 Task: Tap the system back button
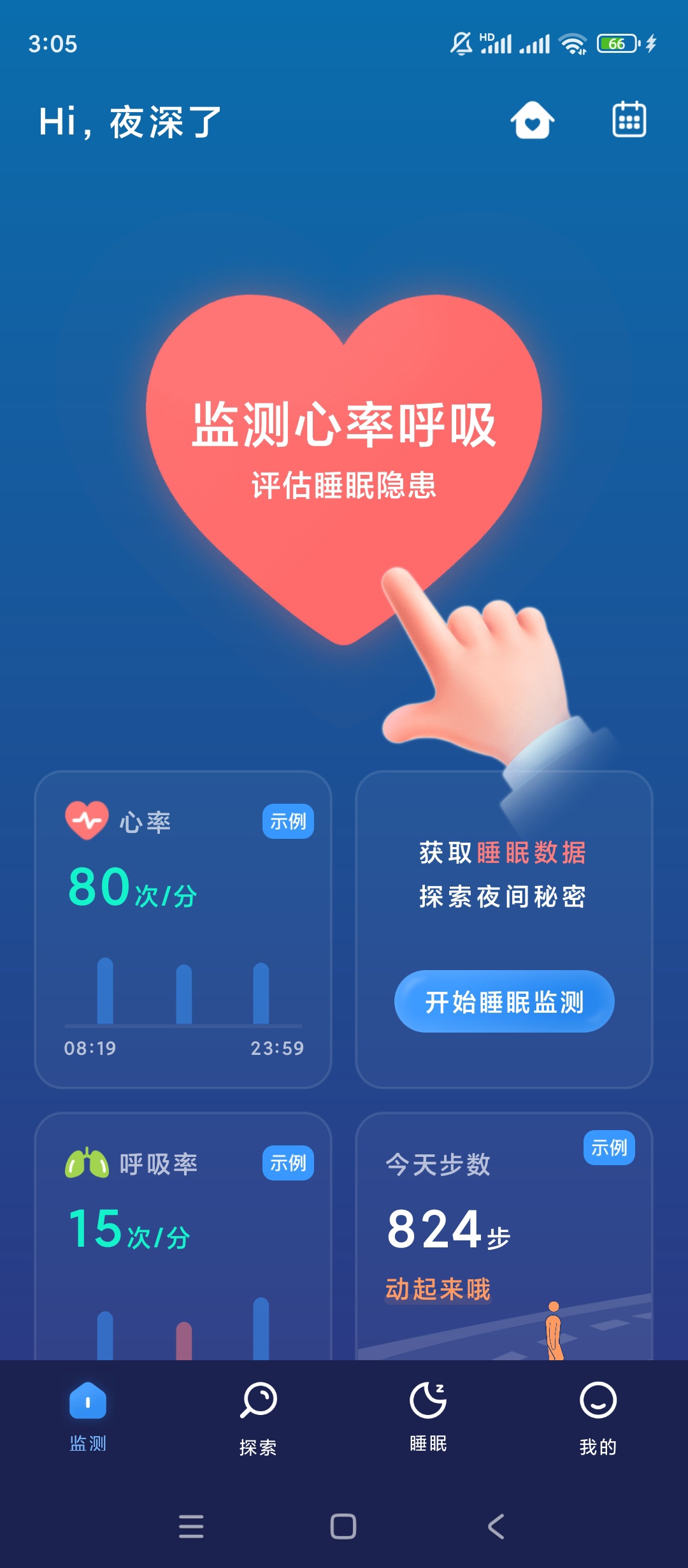pyautogui.click(x=496, y=1527)
